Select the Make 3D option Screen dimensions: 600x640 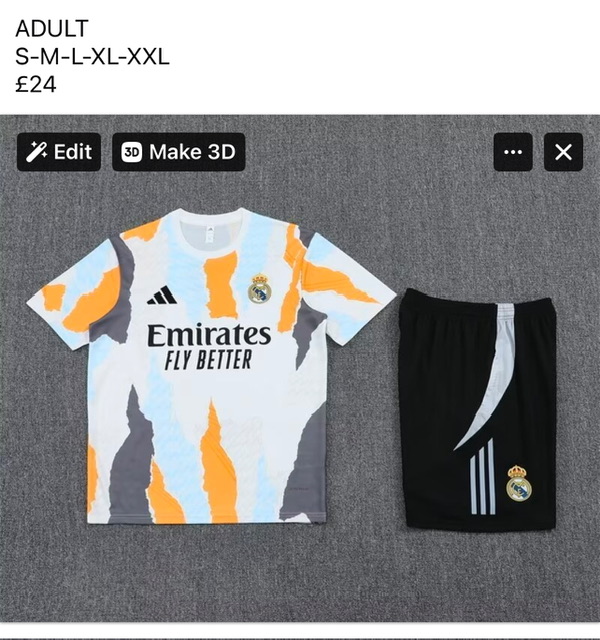[x=178, y=152]
